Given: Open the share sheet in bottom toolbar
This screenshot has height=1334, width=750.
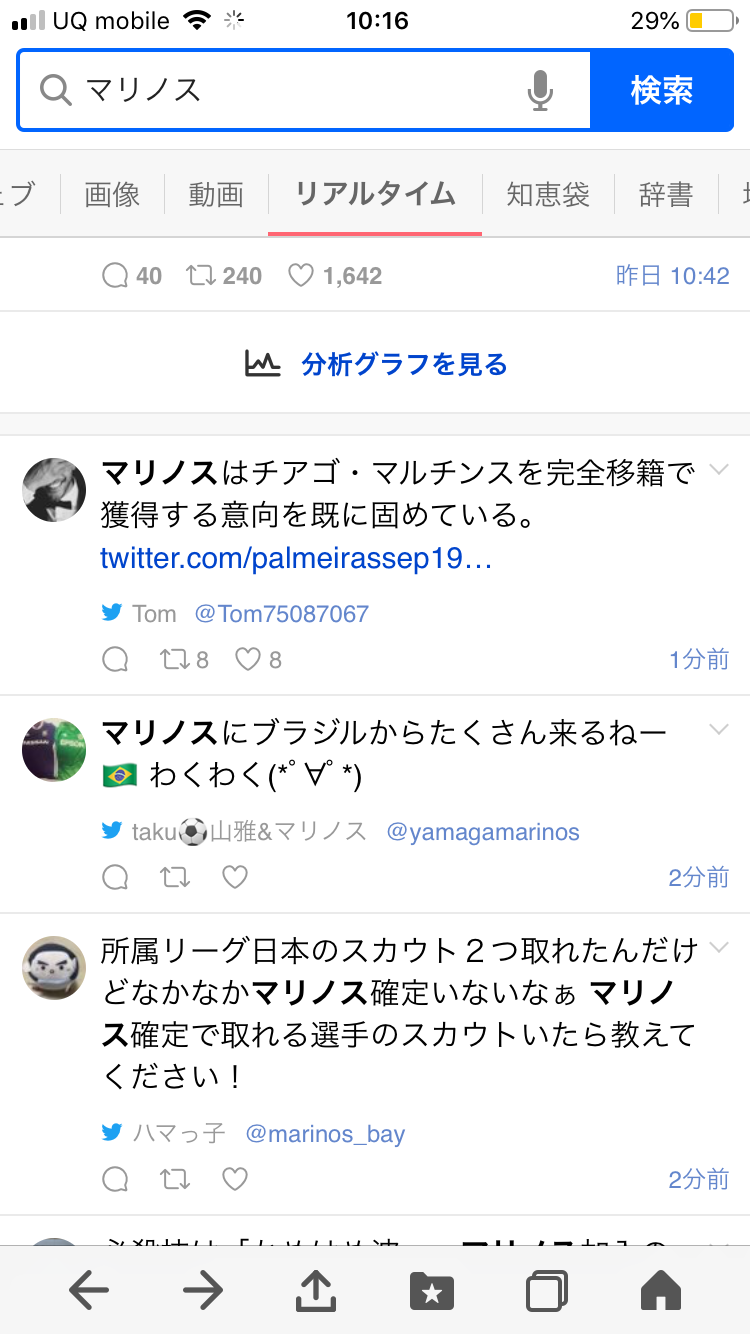Looking at the screenshot, I should (316, 1291).
